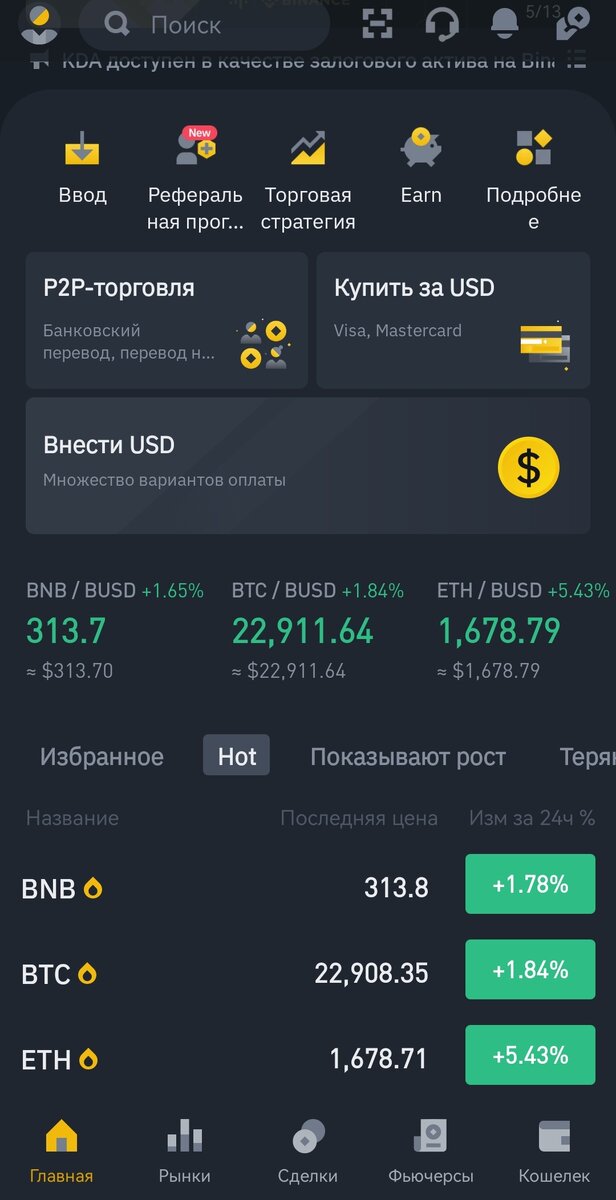Open the customer support headset icon
616x1200 pixels.
tap(441, 23)
